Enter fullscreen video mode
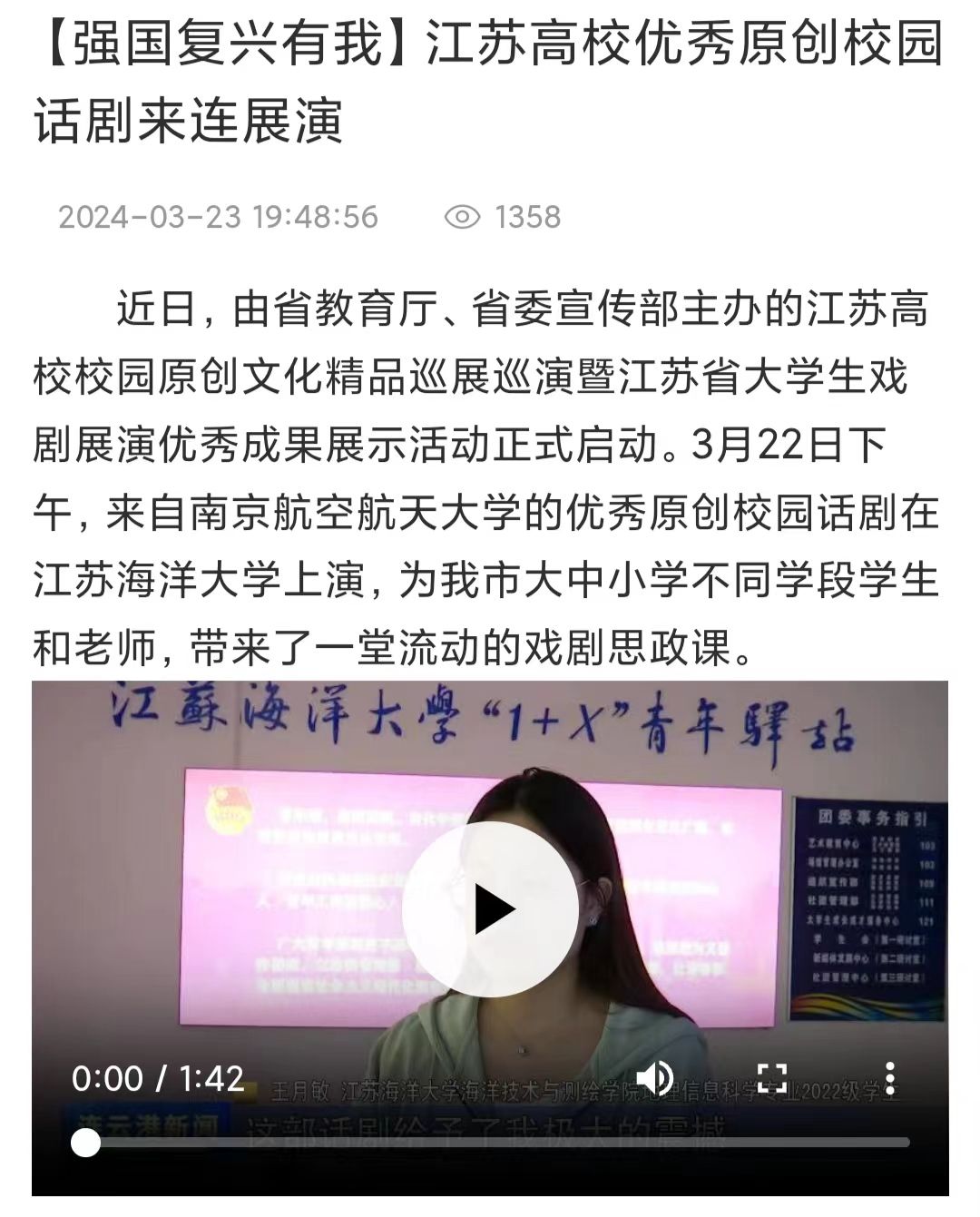This screenshot has width=980, height=1217. 771,1078
